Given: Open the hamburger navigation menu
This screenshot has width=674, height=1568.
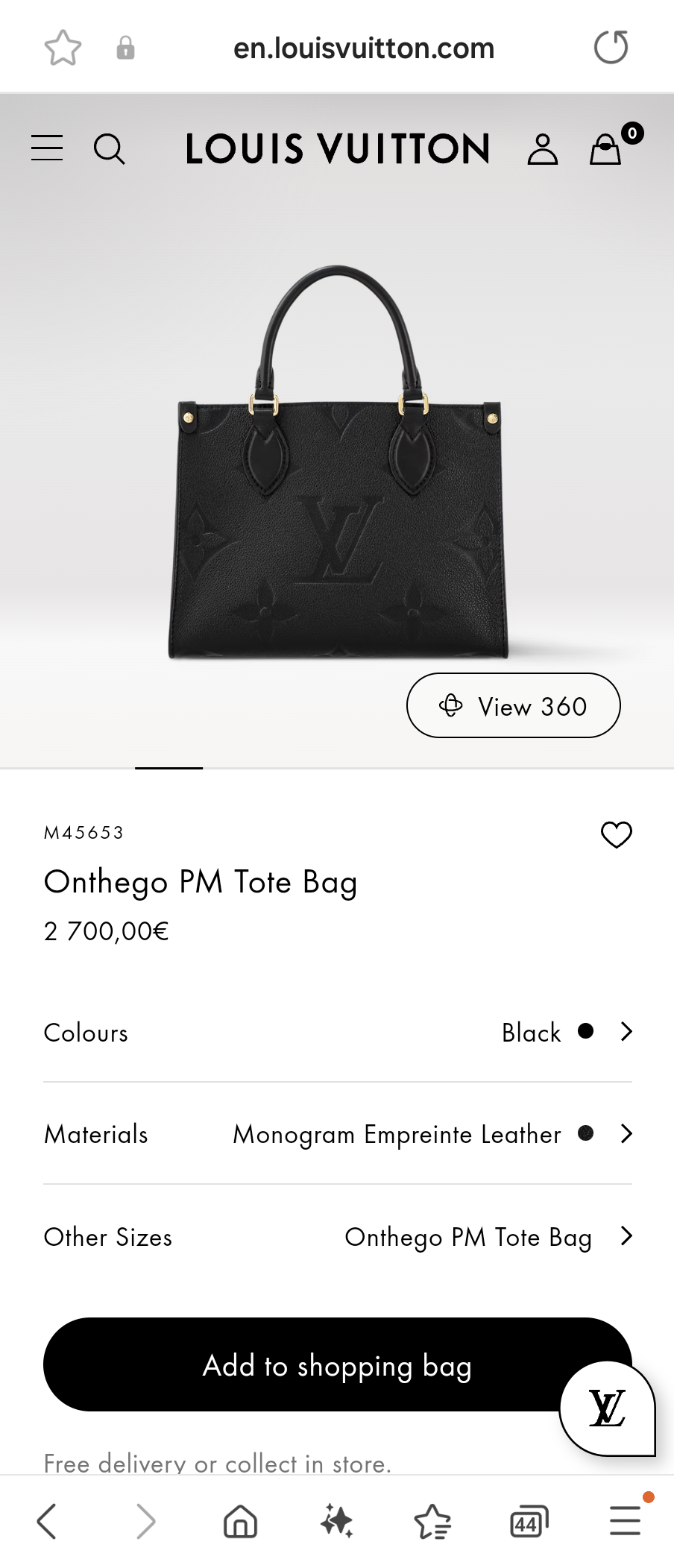Looking at the screenshot, I should pos(46,148).
